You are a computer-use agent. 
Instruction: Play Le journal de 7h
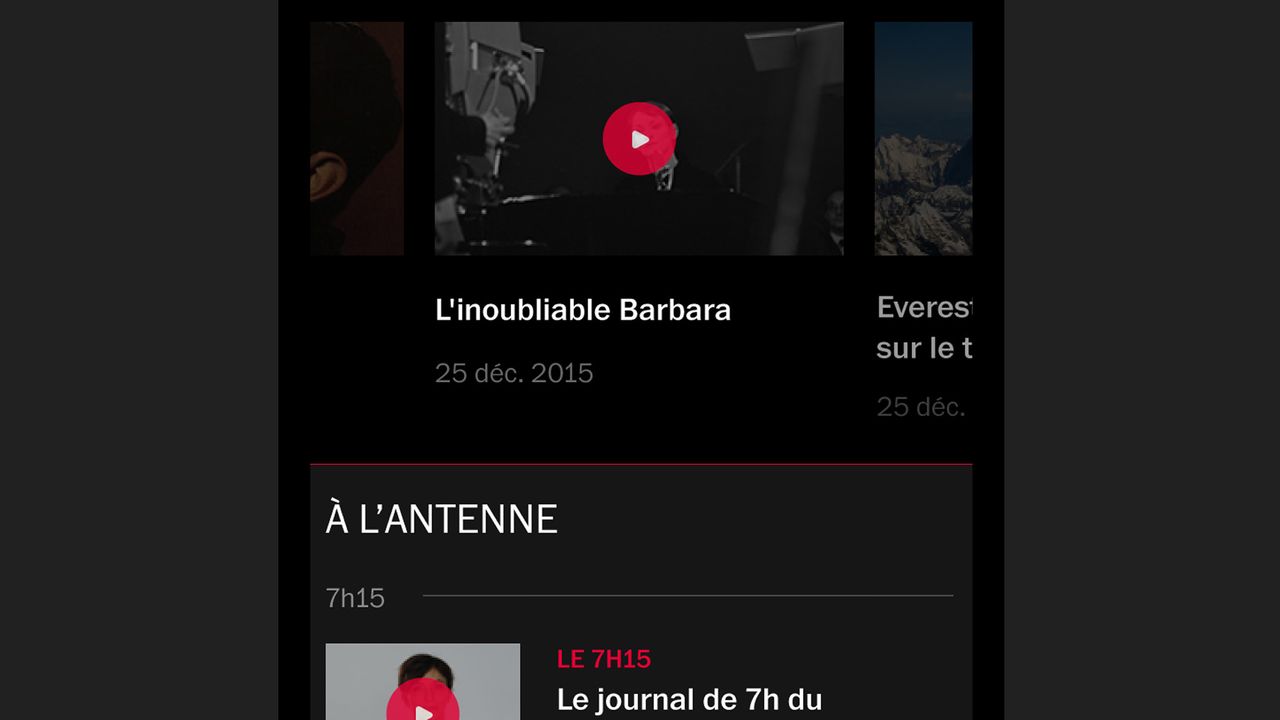tap(423, 707)
